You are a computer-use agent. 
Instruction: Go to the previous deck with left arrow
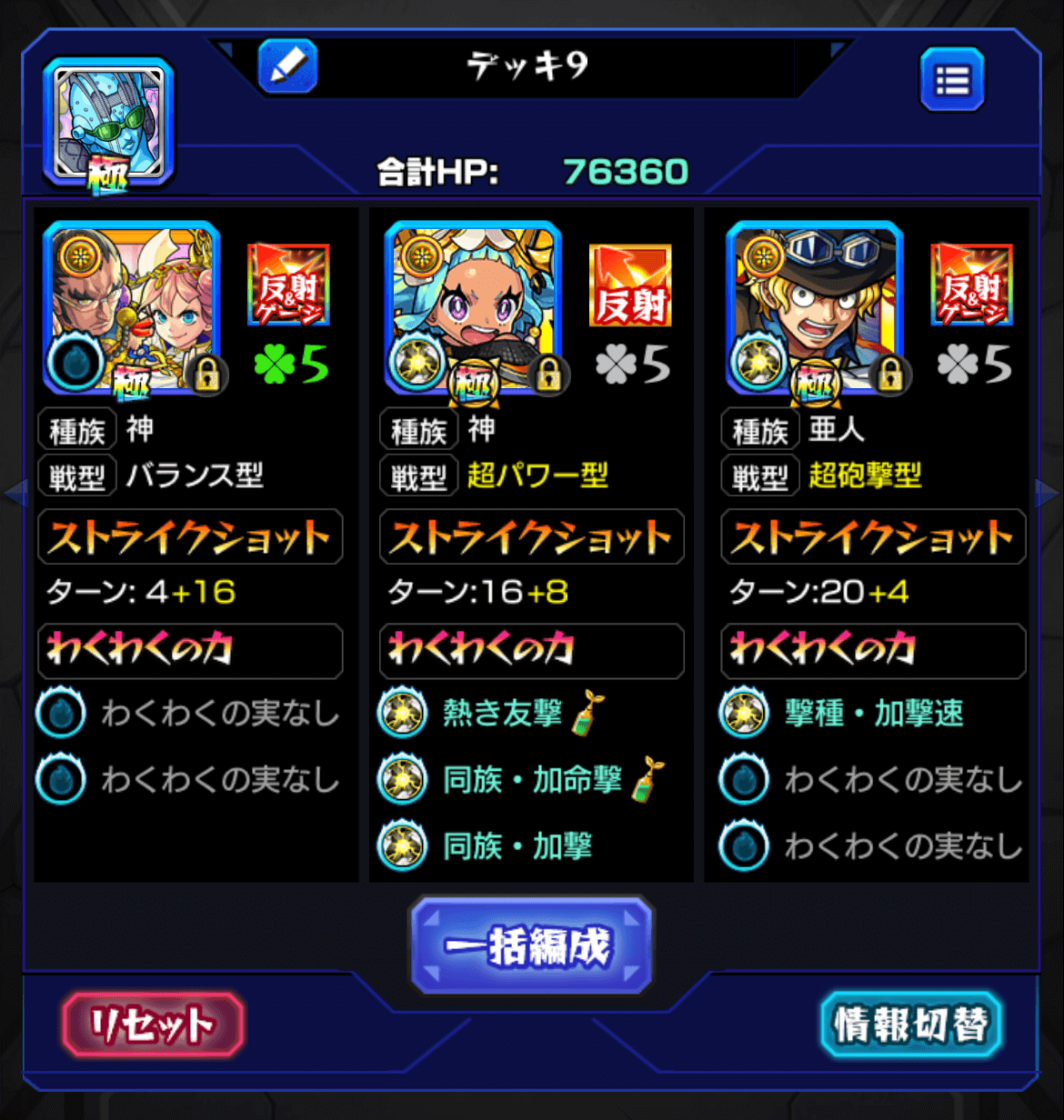(x=13, y=494)
